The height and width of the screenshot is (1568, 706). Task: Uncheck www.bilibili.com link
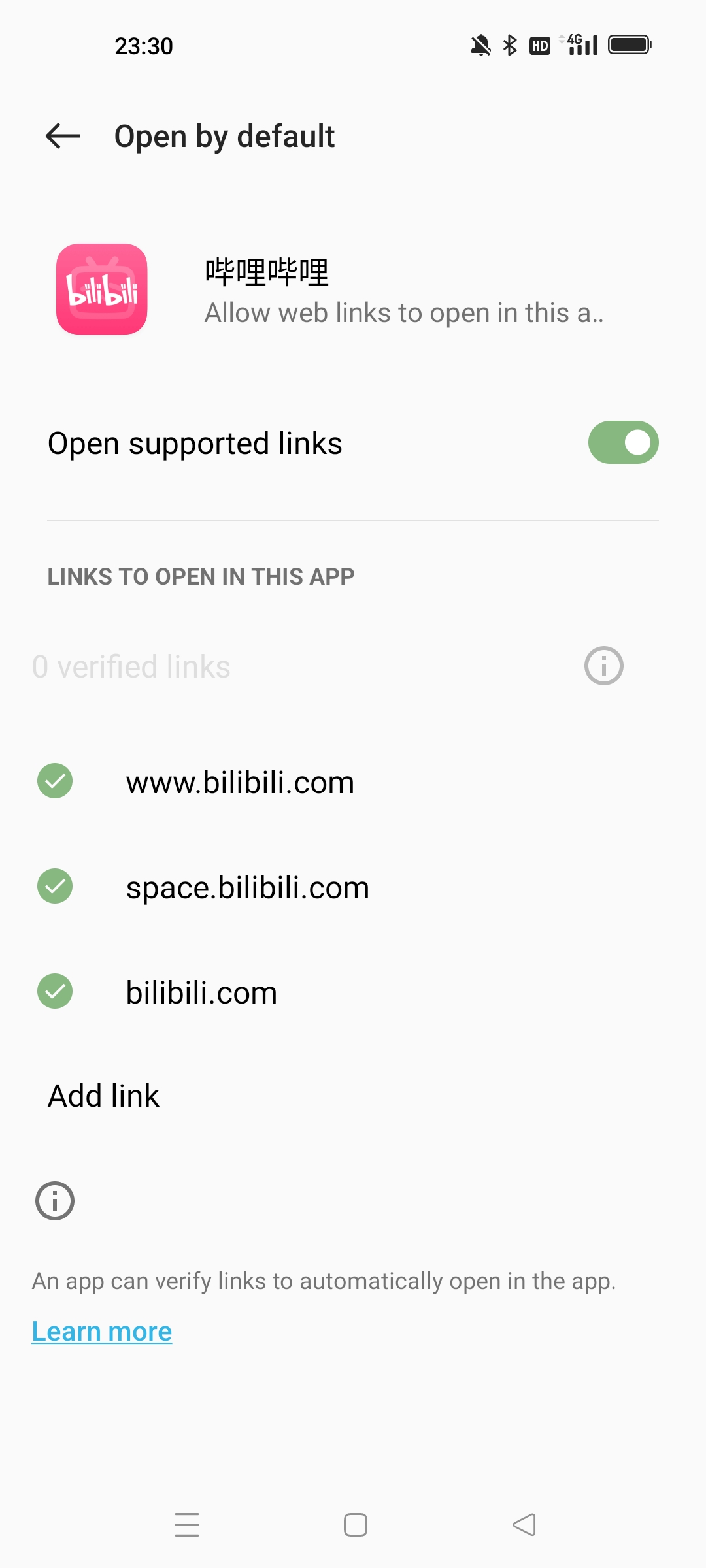tap(55, 781)
